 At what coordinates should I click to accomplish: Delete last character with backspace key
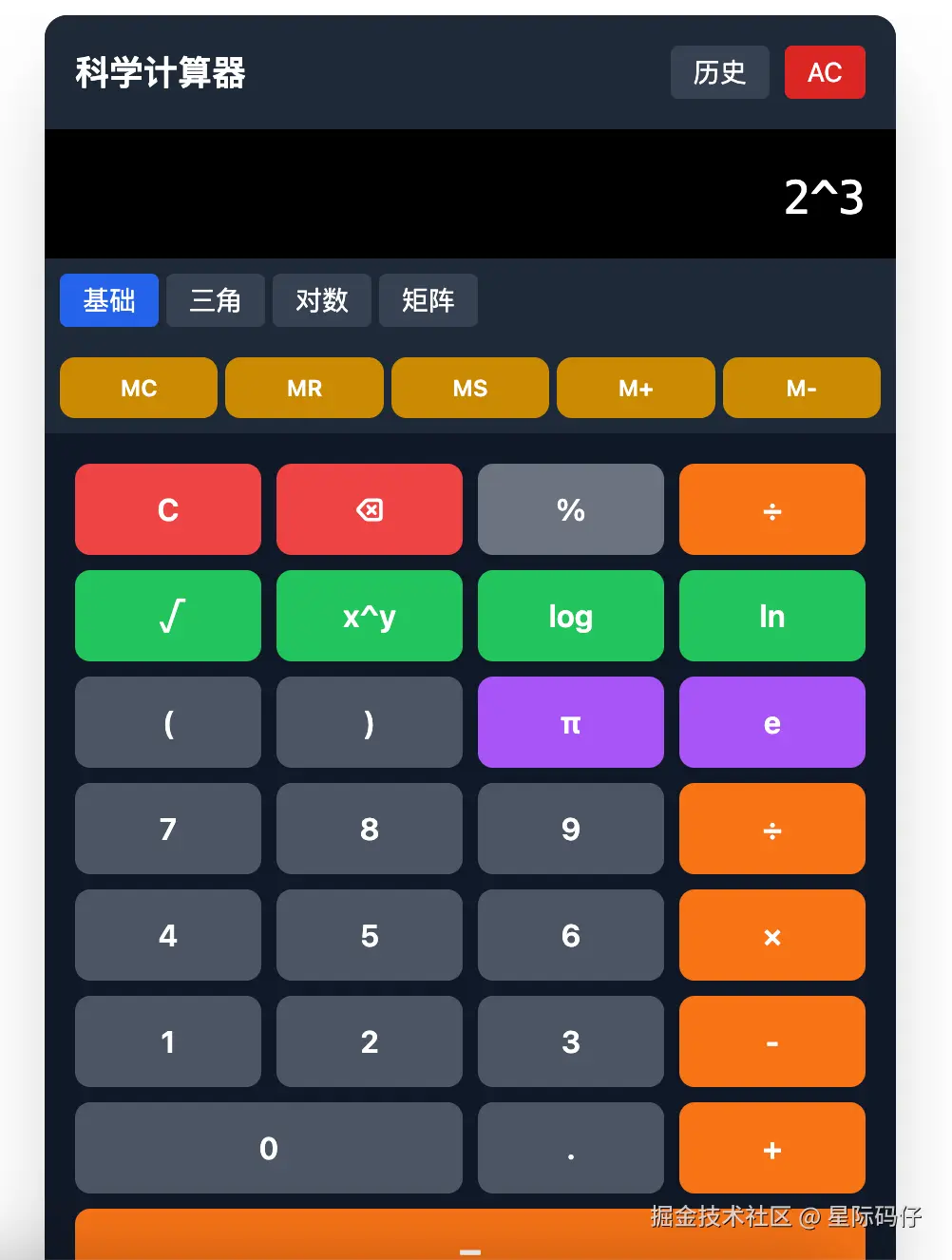pos(370,509)
